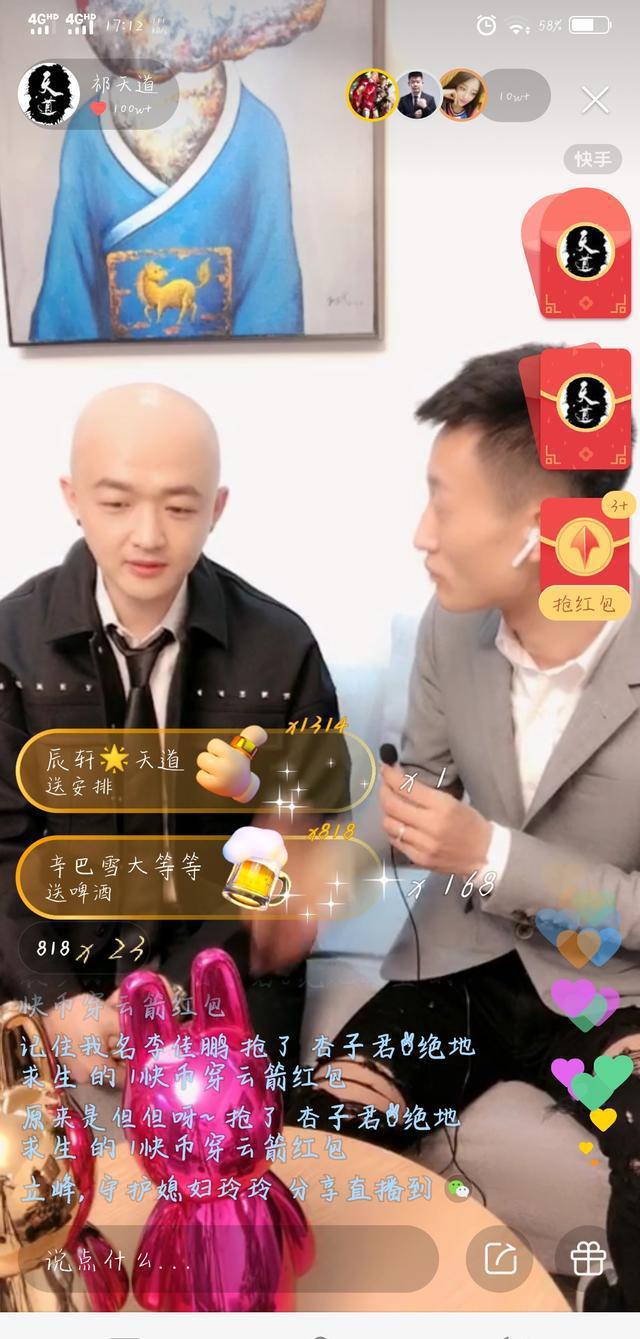
Task: Open the gift panel
Action: [585, 1258]
